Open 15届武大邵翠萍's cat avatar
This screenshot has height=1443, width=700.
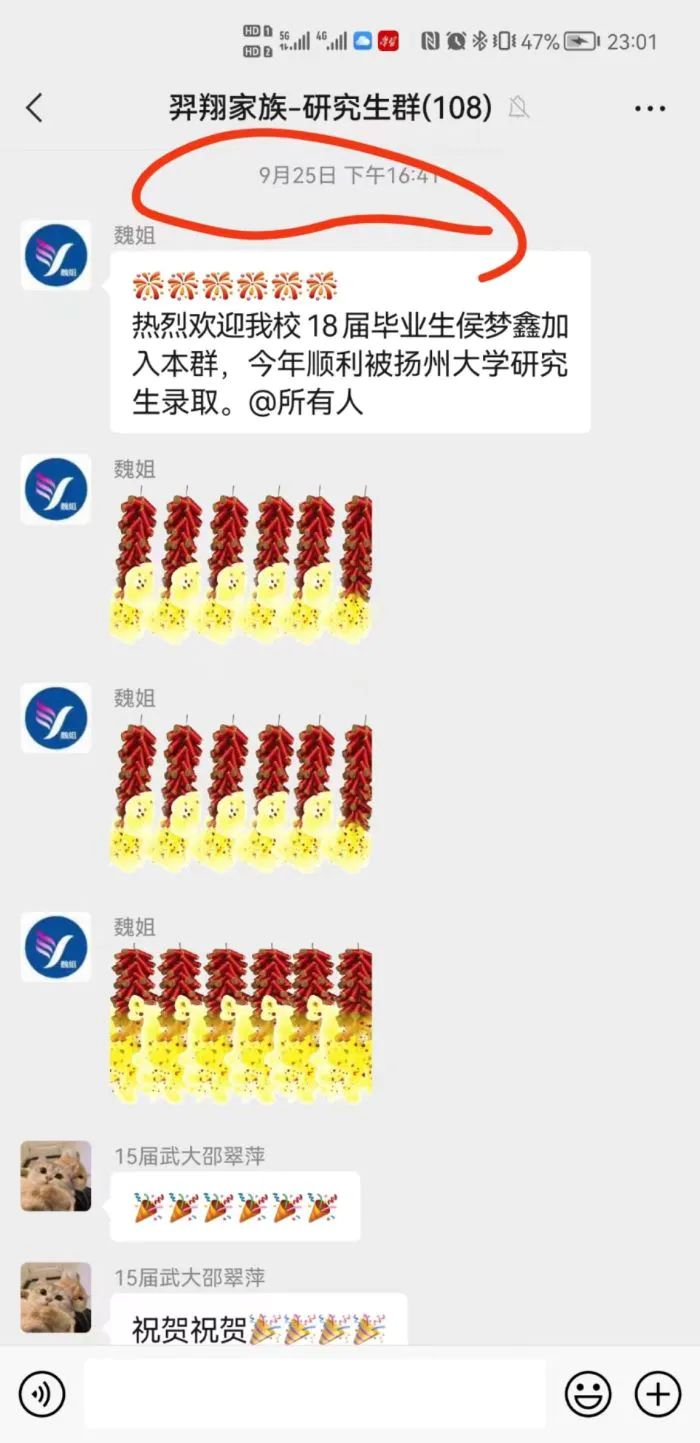pyautogui.click(x=56, y=1176)
